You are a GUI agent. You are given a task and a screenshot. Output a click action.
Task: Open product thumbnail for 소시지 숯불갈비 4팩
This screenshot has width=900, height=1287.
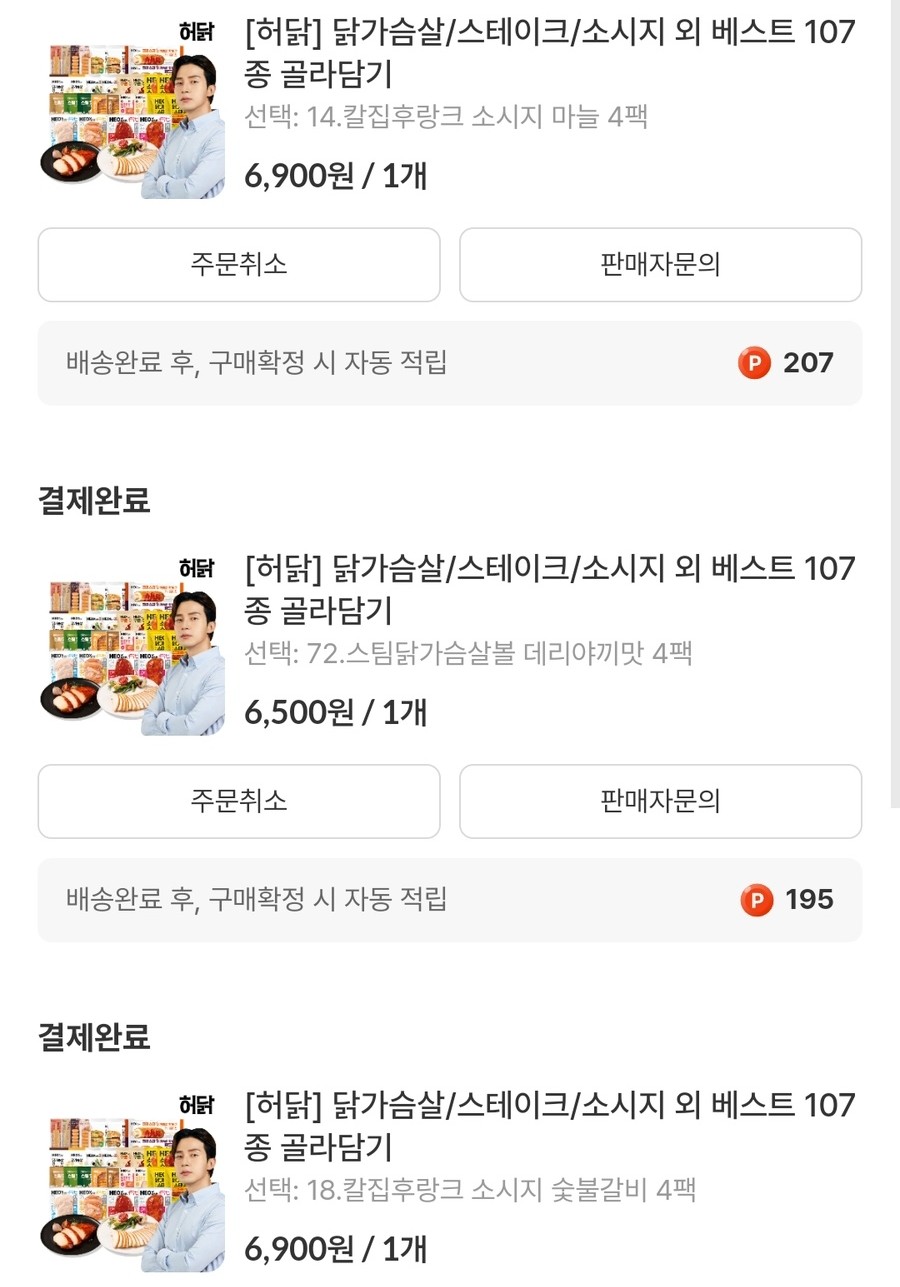[x=132, y=1182]
